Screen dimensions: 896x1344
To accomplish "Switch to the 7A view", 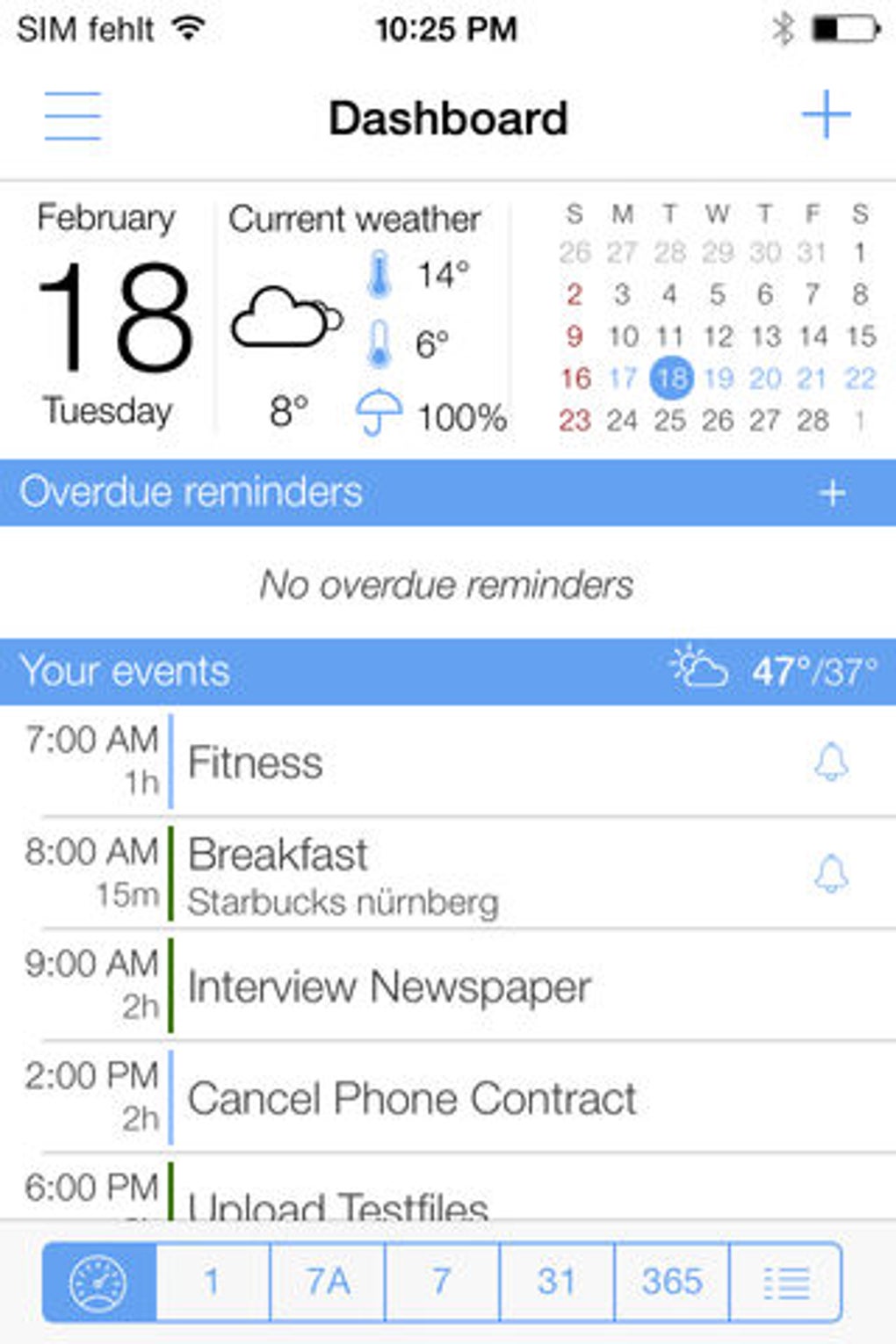I will point(328,1283).
